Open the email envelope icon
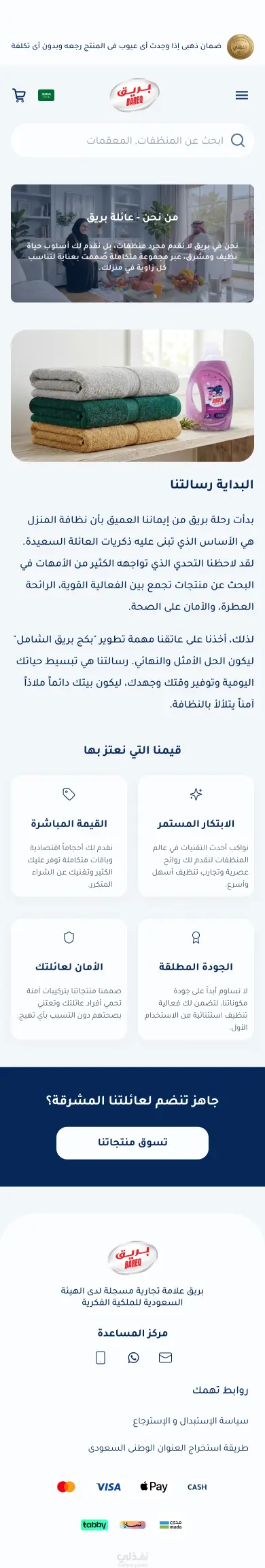Viewport: 265px width, 1568px height. 165,1357
